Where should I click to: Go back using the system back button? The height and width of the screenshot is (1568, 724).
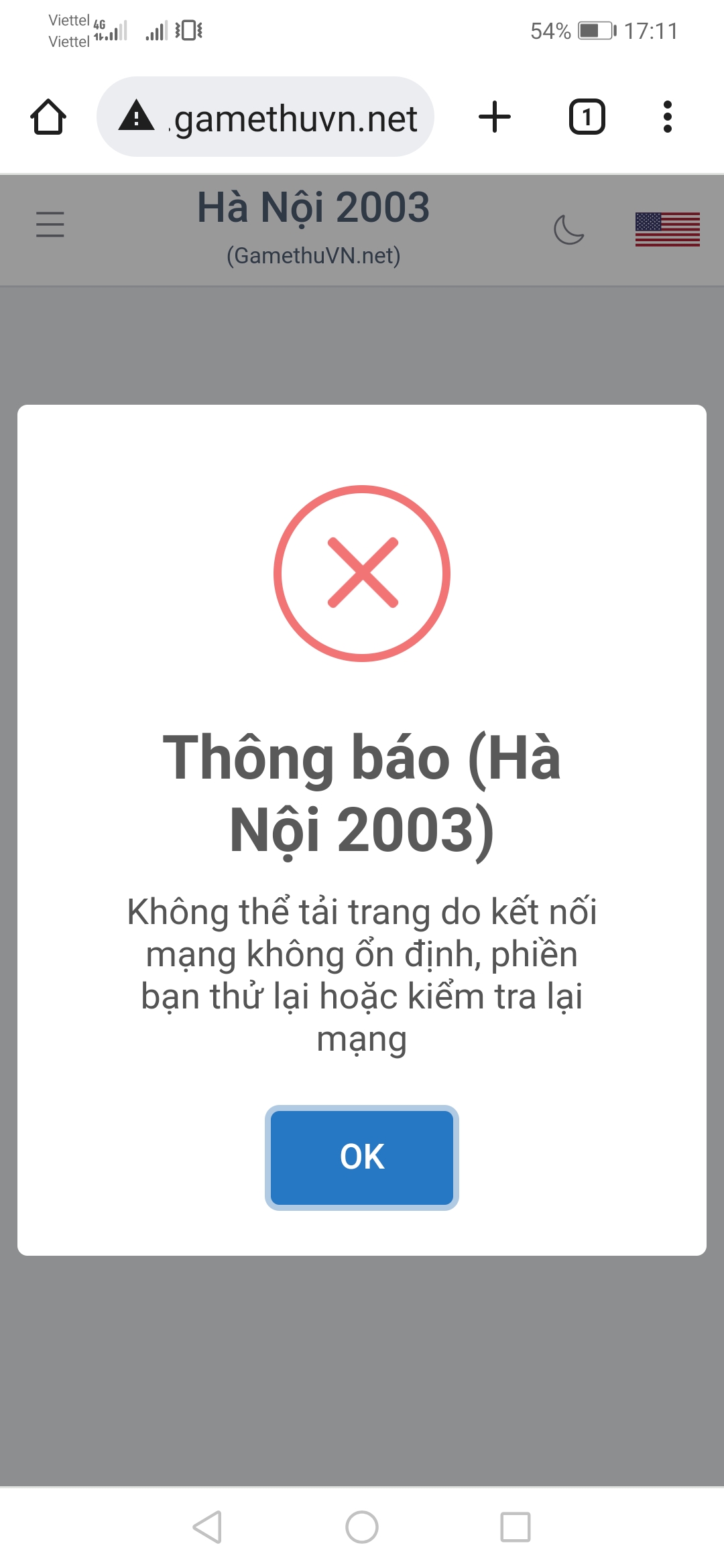click(207, 1527)
